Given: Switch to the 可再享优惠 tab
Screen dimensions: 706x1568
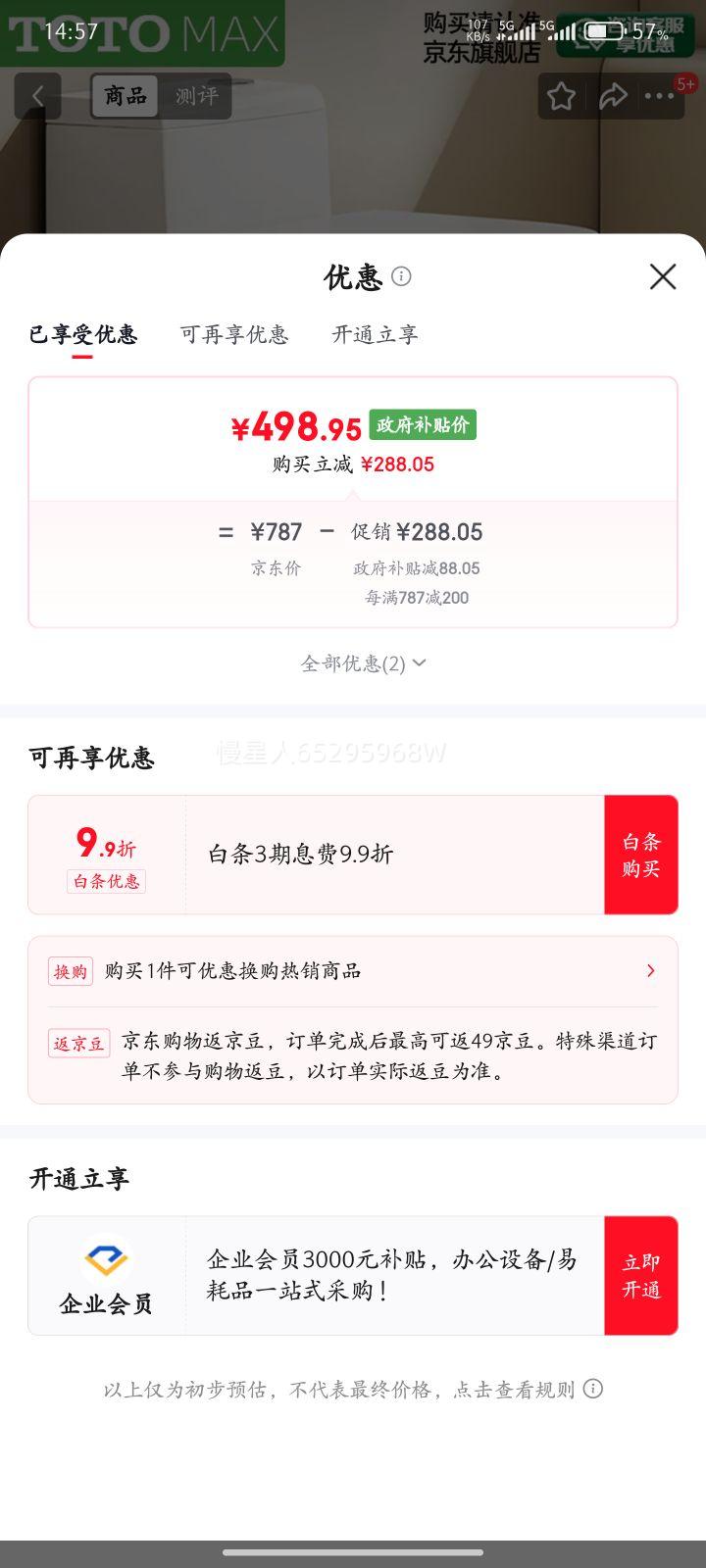Looking at the screenshot, I should 234,335.
